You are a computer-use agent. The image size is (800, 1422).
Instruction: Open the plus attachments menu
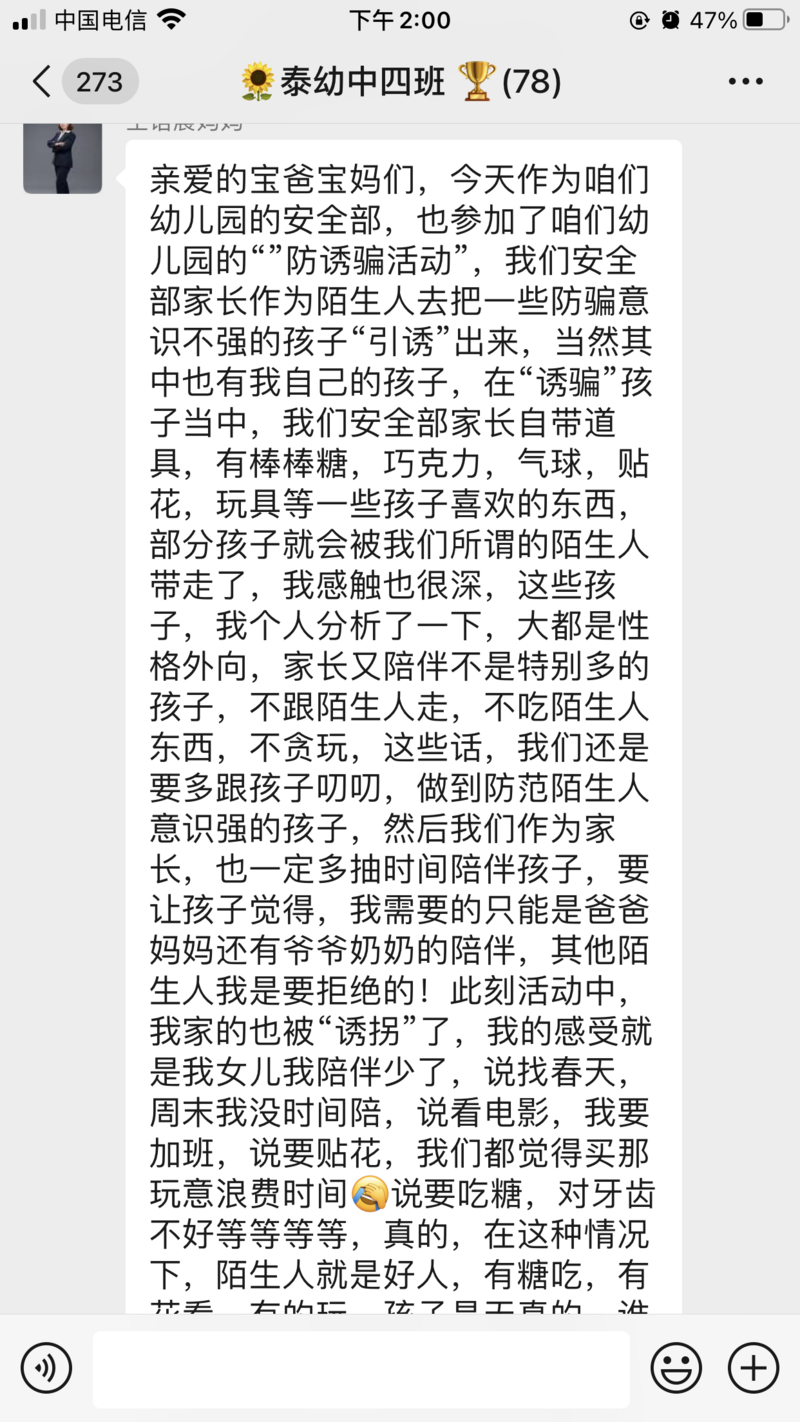tap(753, 1368)
